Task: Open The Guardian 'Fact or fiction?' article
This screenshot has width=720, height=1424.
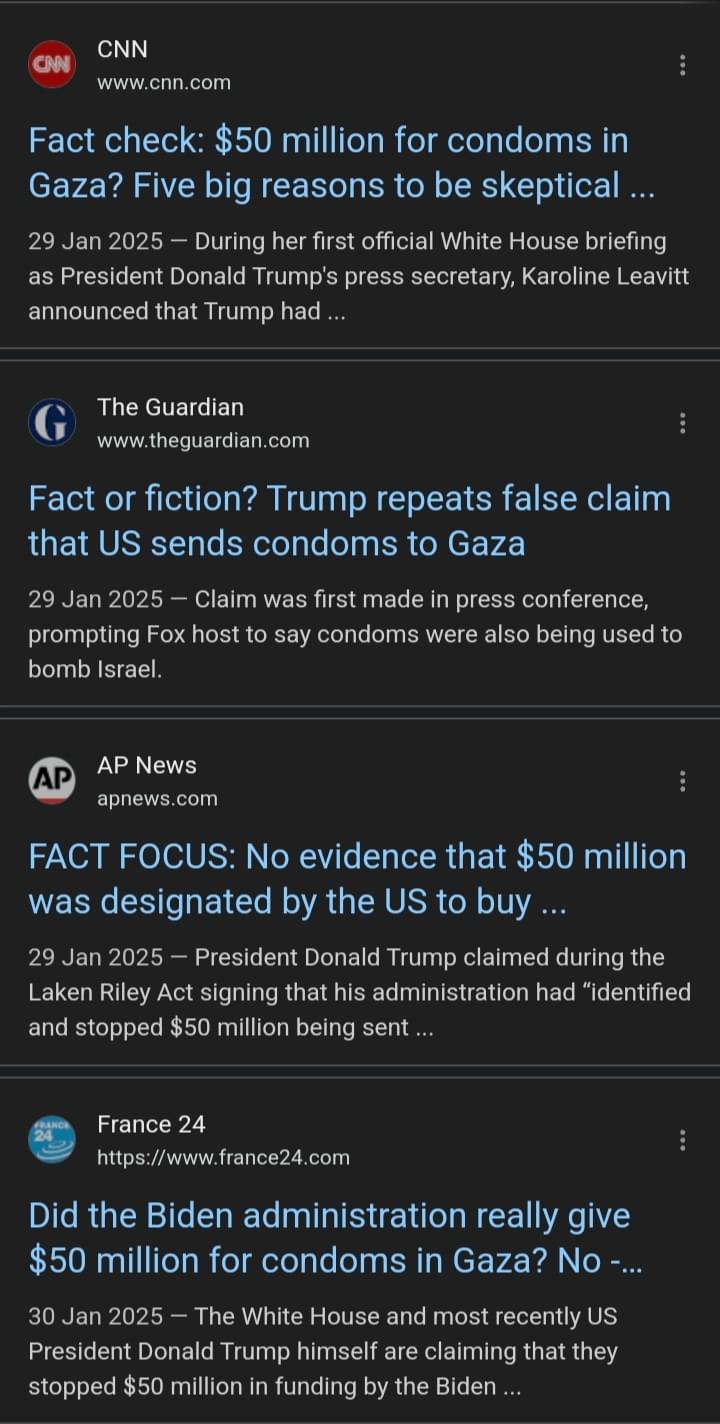Action: pyautogui.click(x=349, y=521)
